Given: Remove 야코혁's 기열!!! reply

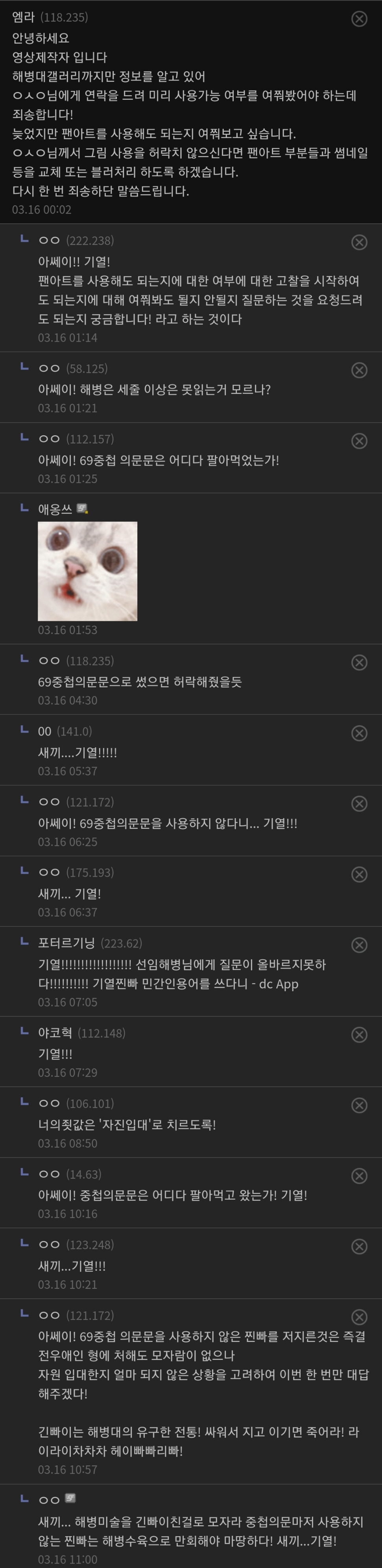Looking at the screenshot, I should click(x=360, y=1034).
